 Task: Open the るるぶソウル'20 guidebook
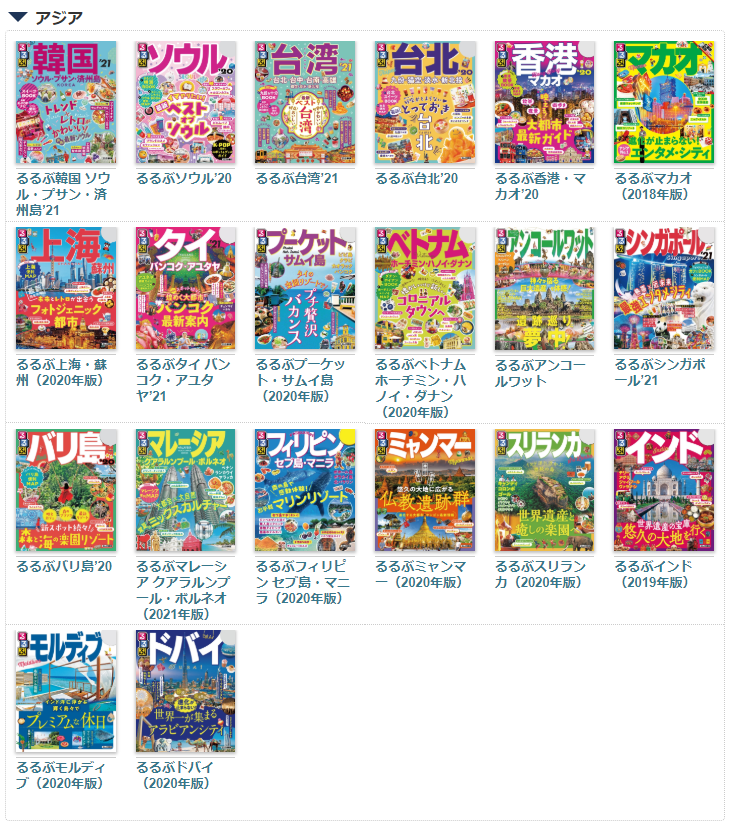coord(186,103)
